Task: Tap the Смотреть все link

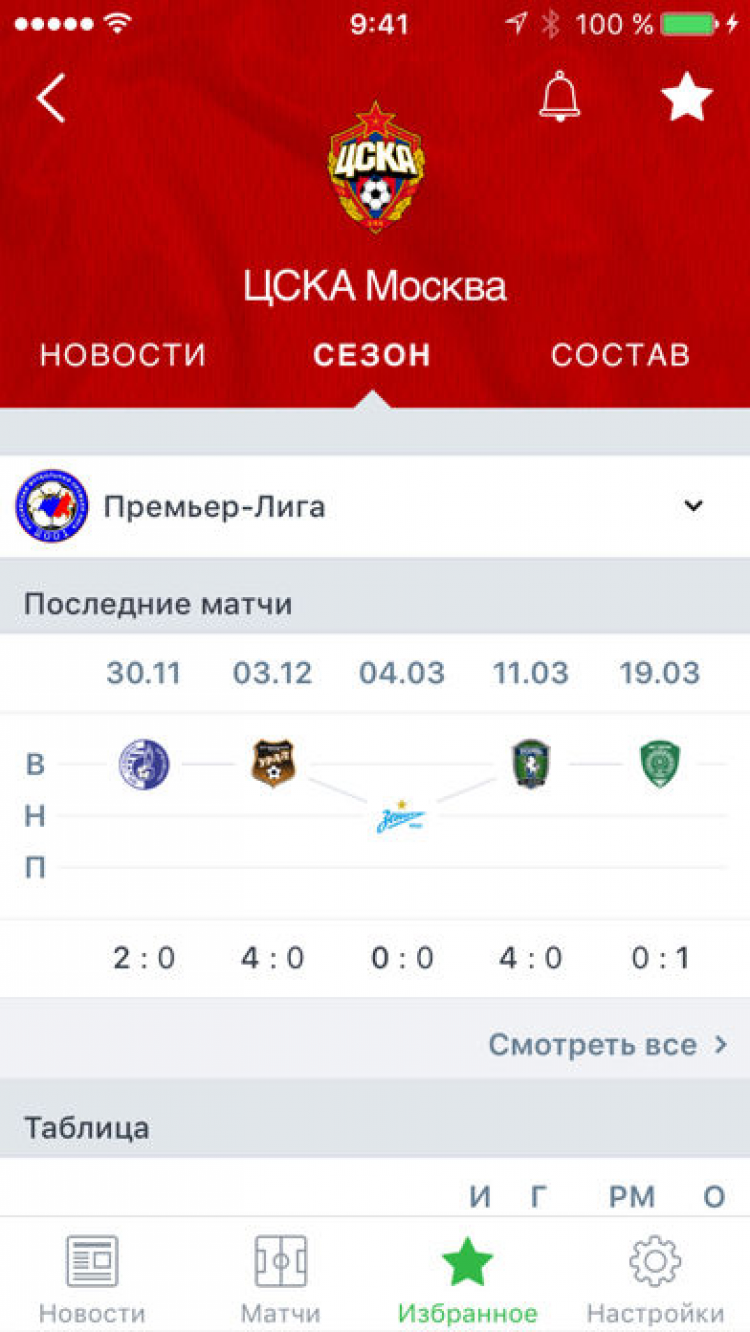Action: pos(606,1045)
